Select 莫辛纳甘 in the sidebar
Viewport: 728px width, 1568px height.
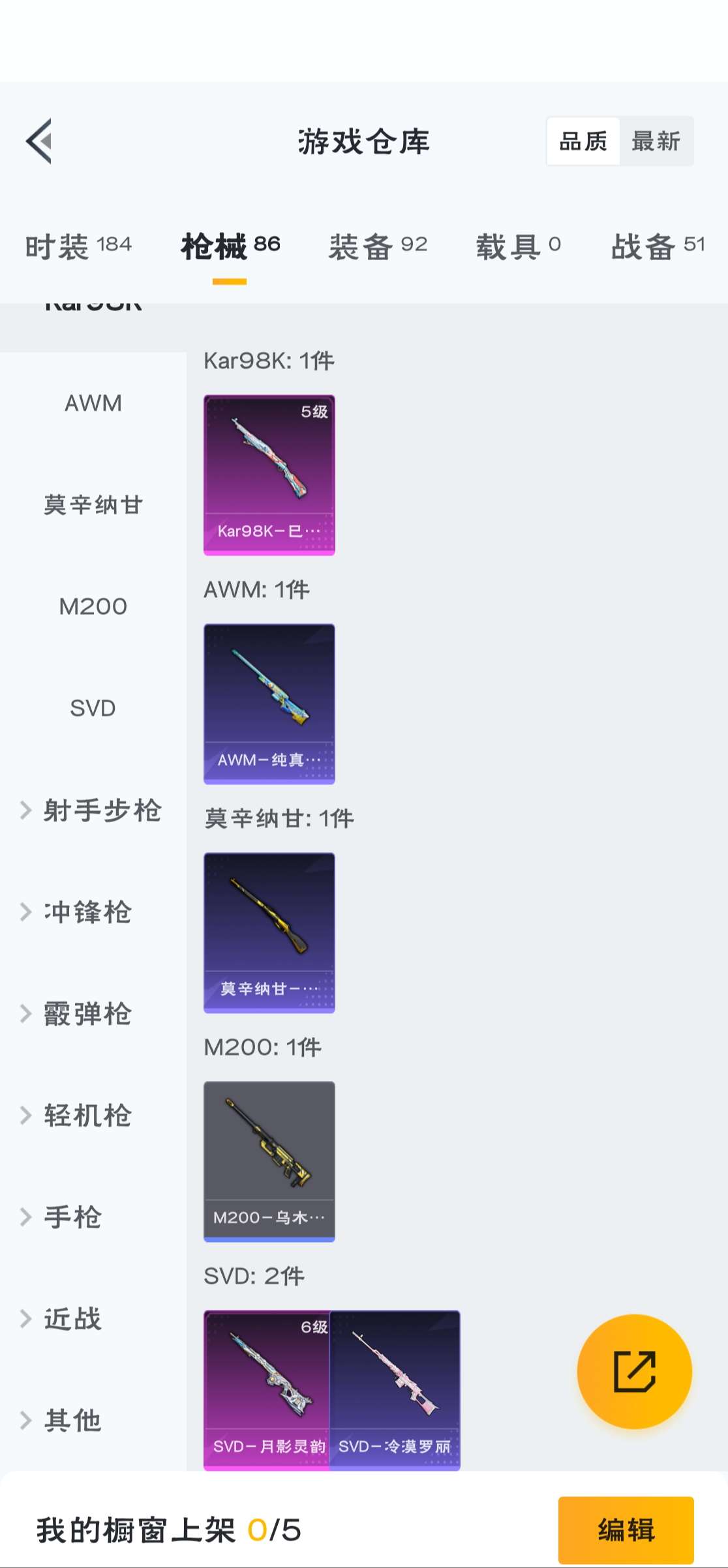[x=93, y=505]
